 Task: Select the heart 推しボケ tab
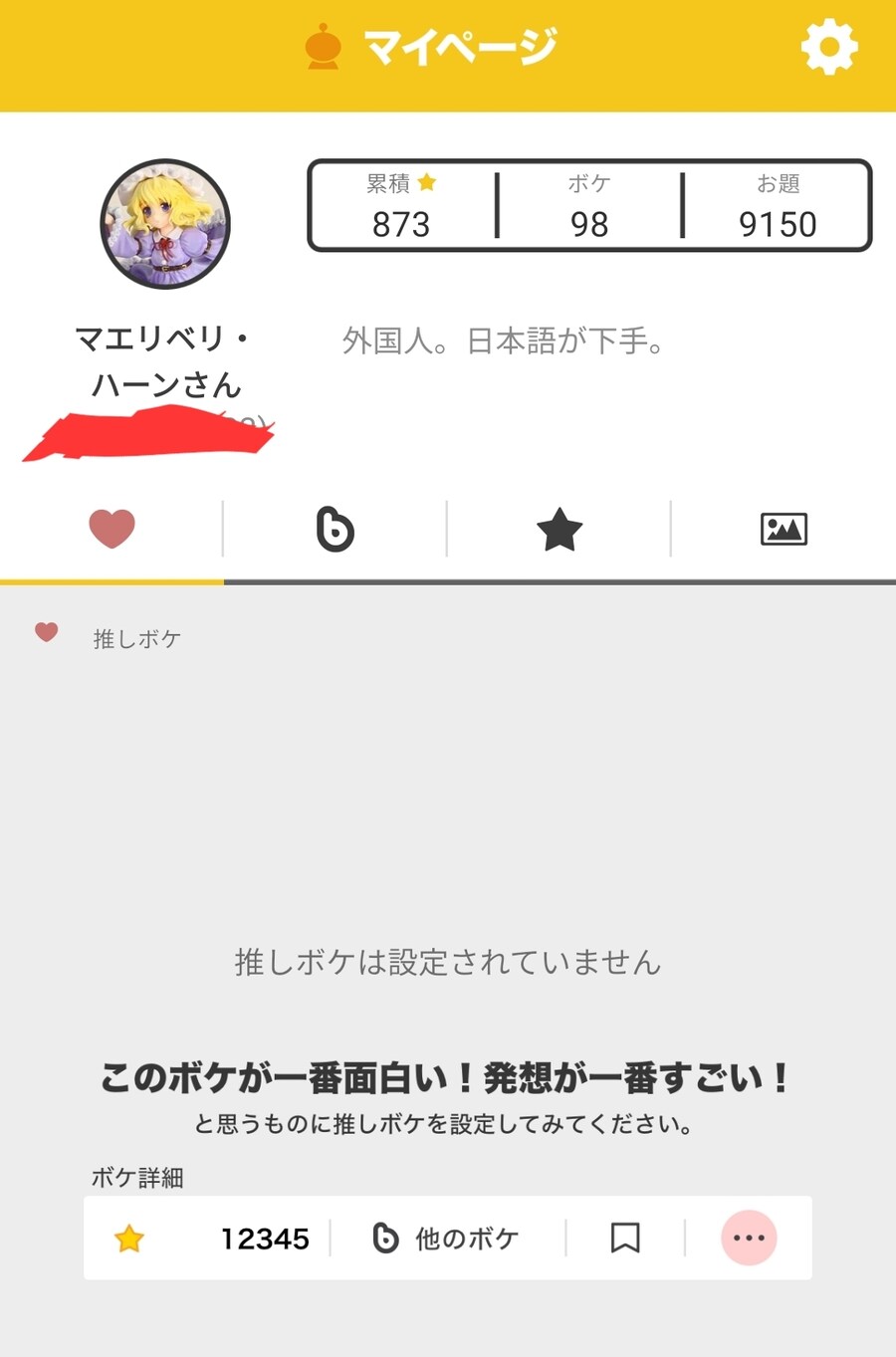(x=112, y=529)
